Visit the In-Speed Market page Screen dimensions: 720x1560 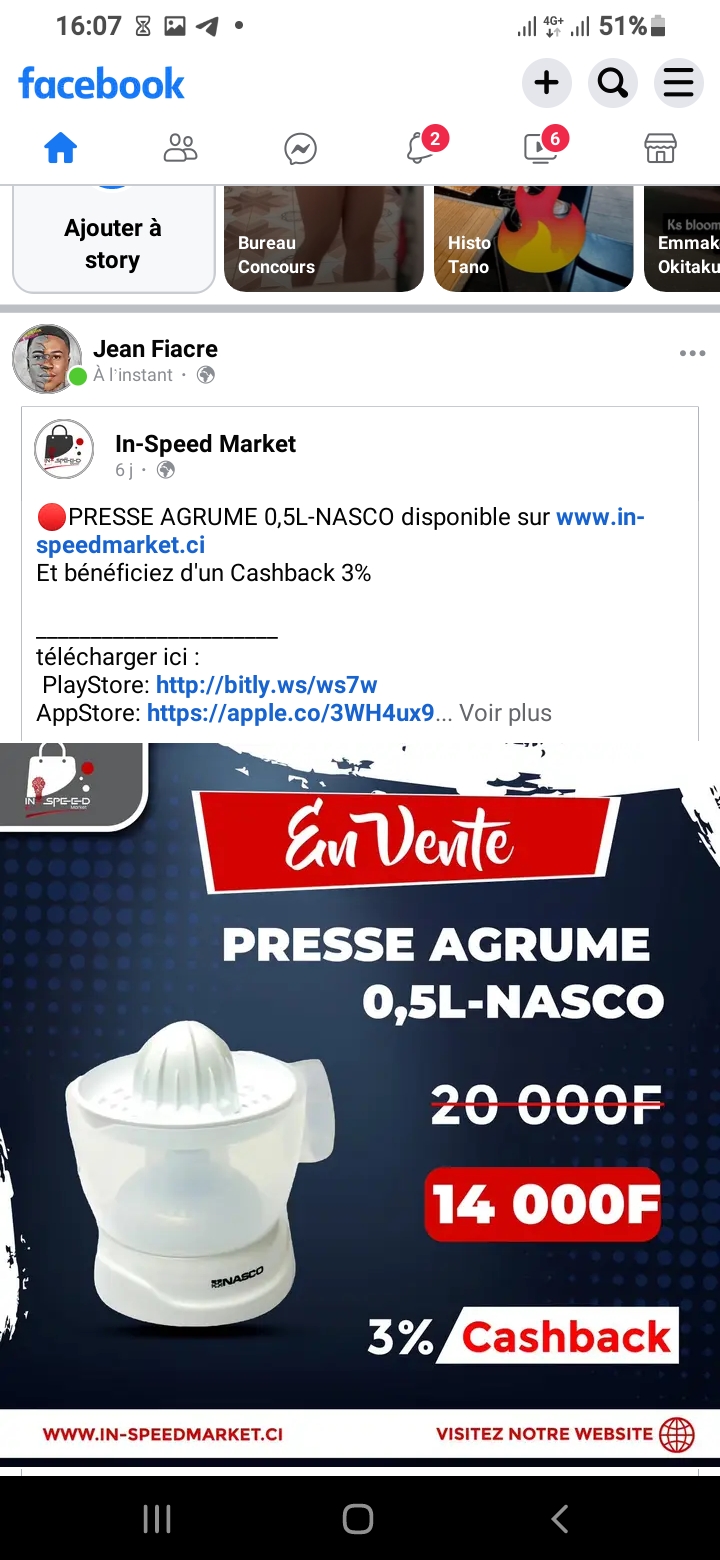205,444
